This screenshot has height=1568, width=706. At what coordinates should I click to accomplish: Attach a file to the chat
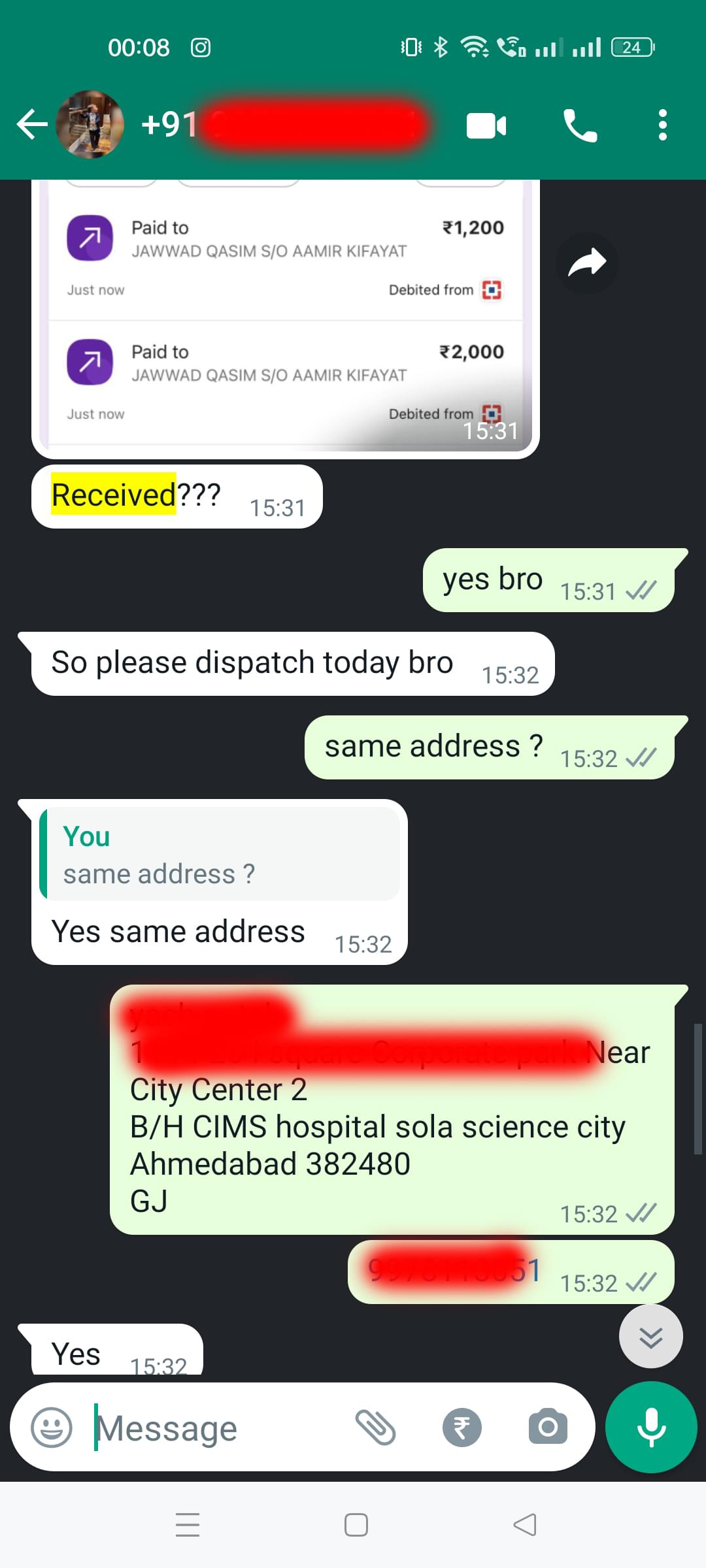point(375,1427)
